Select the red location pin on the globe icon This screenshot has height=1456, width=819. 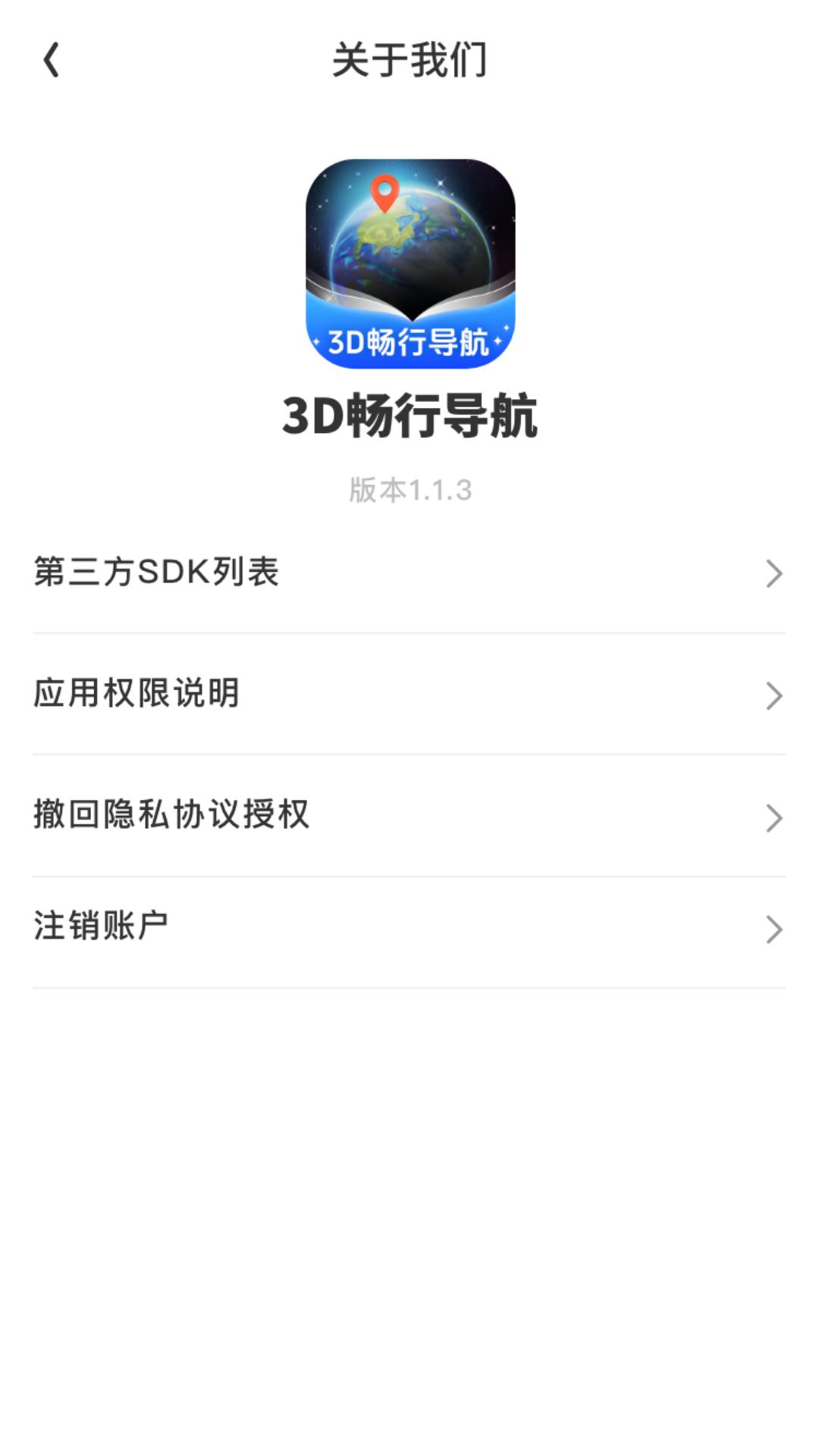[x=385, y=197]
